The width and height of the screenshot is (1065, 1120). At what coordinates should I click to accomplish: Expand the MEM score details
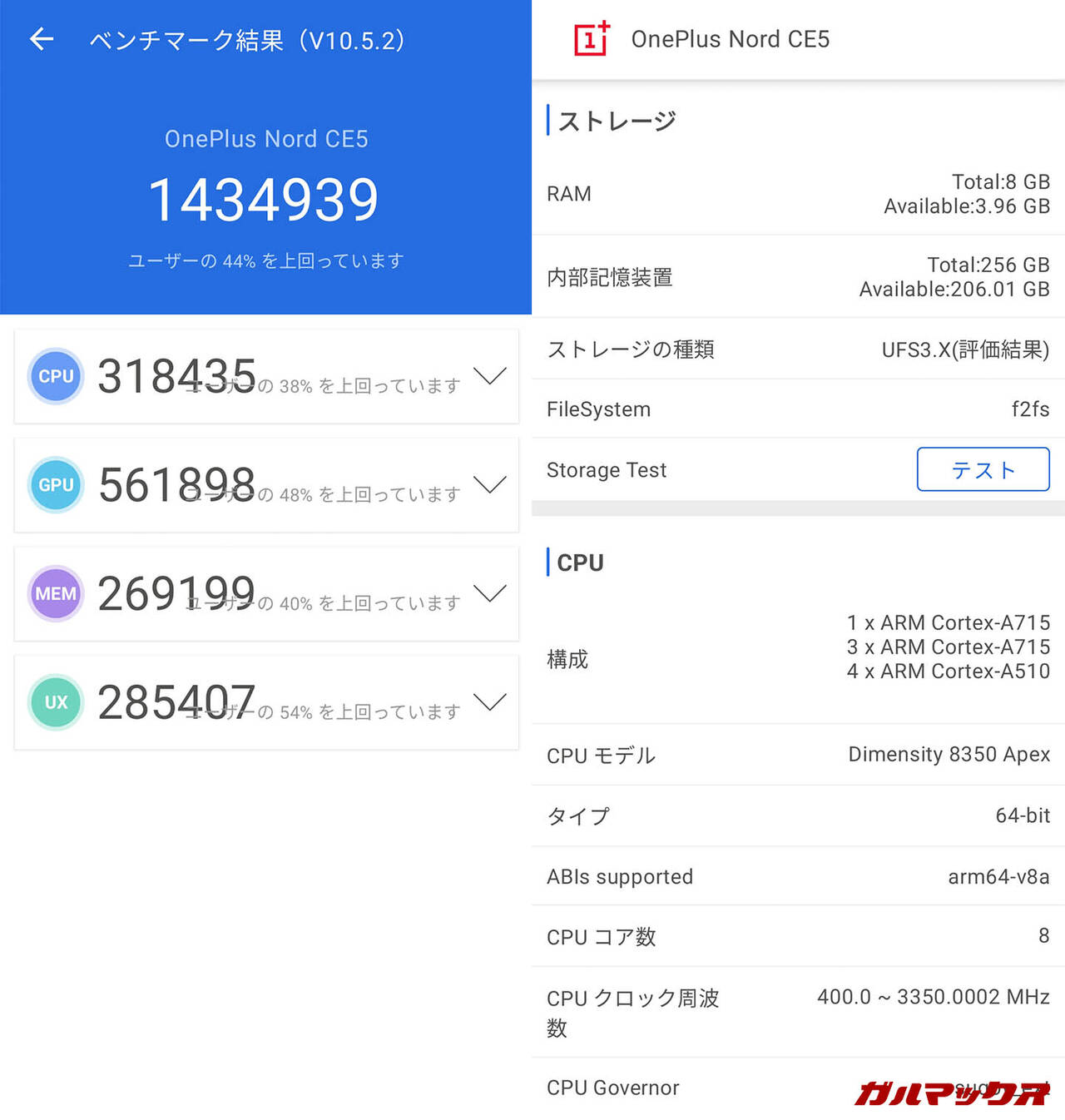pos(489,593)
